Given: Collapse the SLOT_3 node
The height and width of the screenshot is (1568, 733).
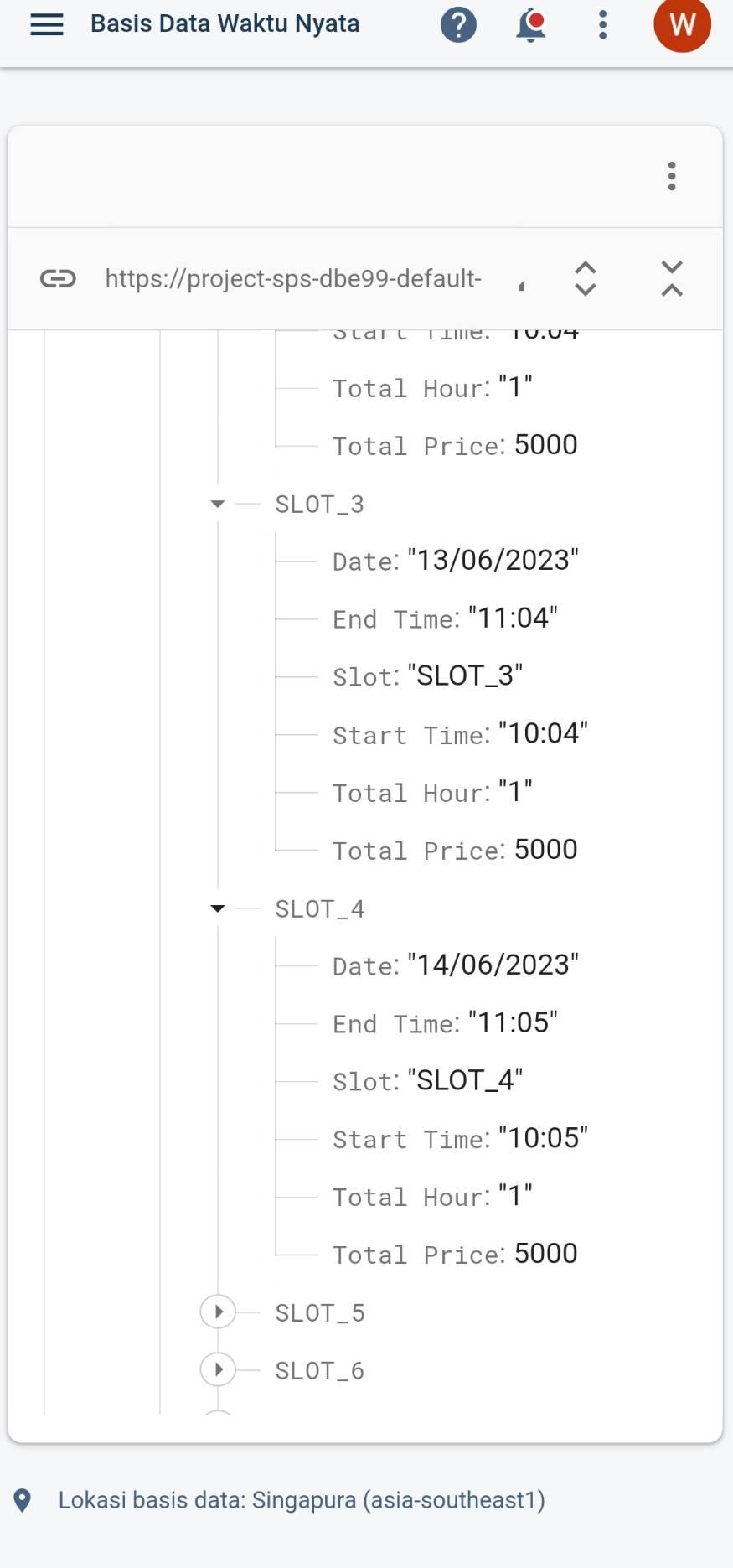Looking at the screenshot, I should (218, 504).
